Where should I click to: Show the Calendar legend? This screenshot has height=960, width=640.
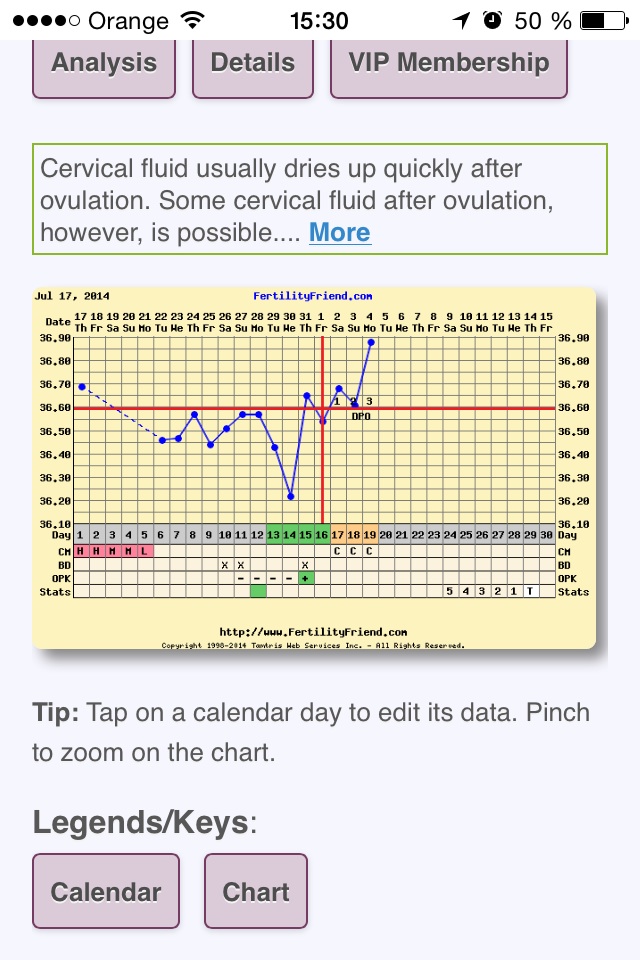106,892
